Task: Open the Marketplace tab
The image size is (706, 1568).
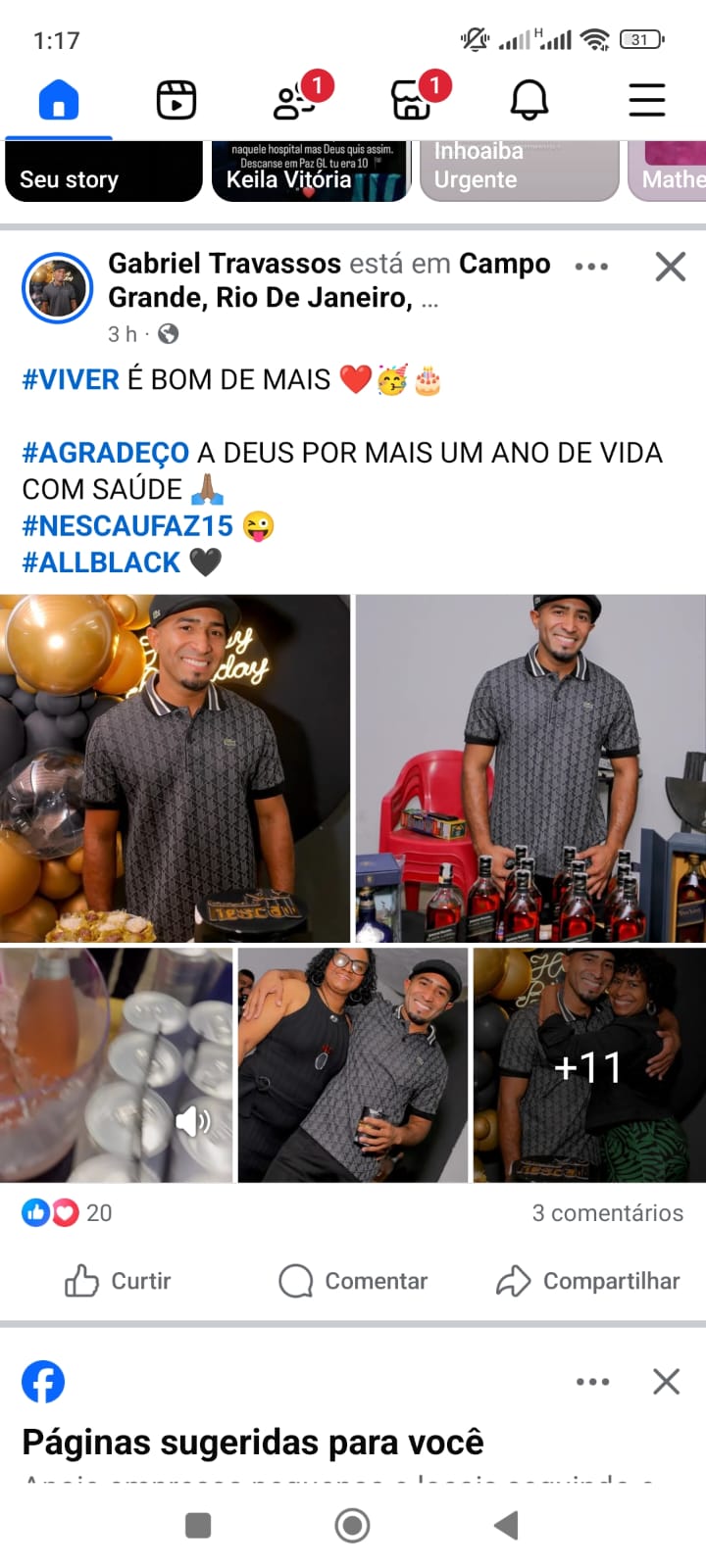Action: tap(412, 100)
